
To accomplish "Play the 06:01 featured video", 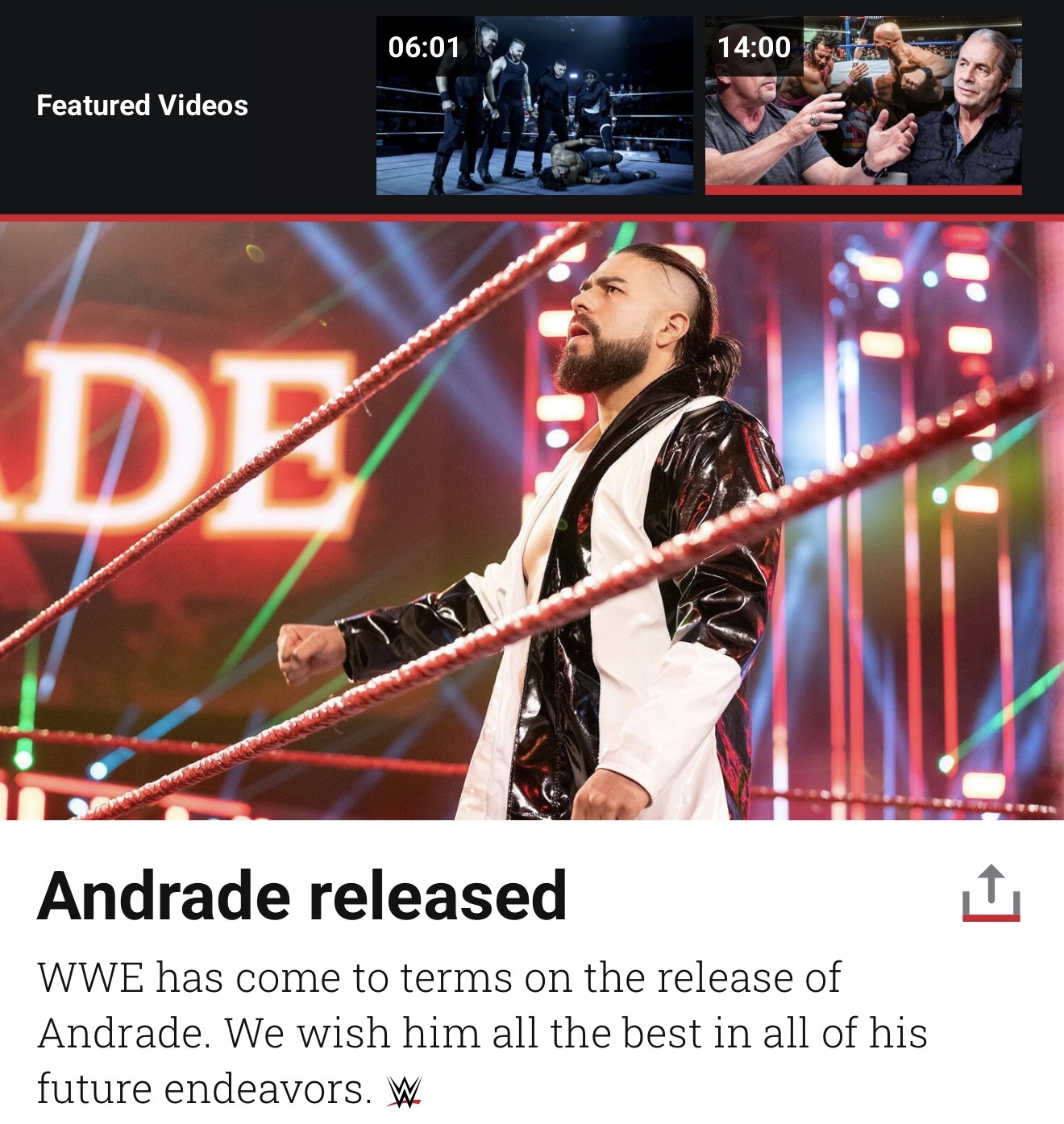I will 534,106.
